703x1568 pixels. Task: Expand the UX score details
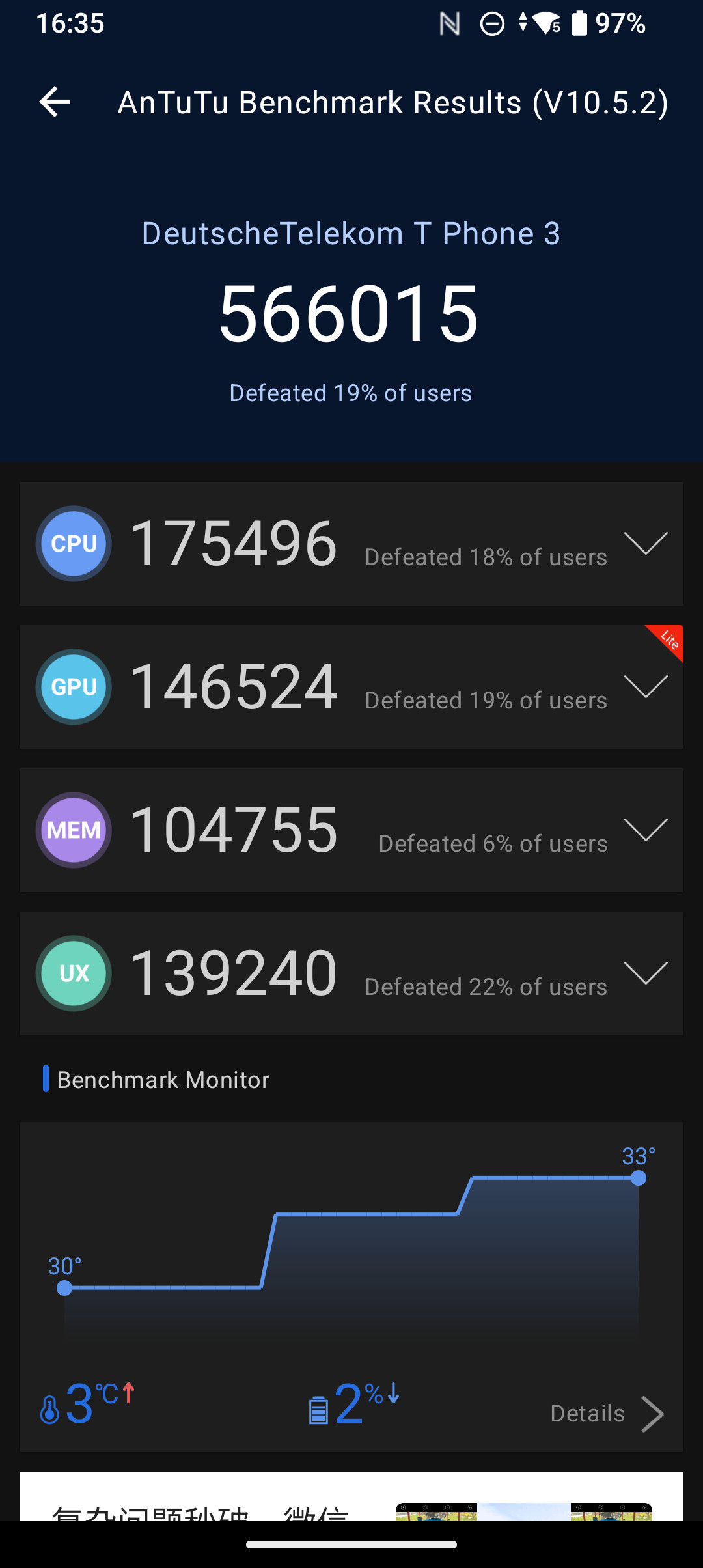(x=646, y=973)
